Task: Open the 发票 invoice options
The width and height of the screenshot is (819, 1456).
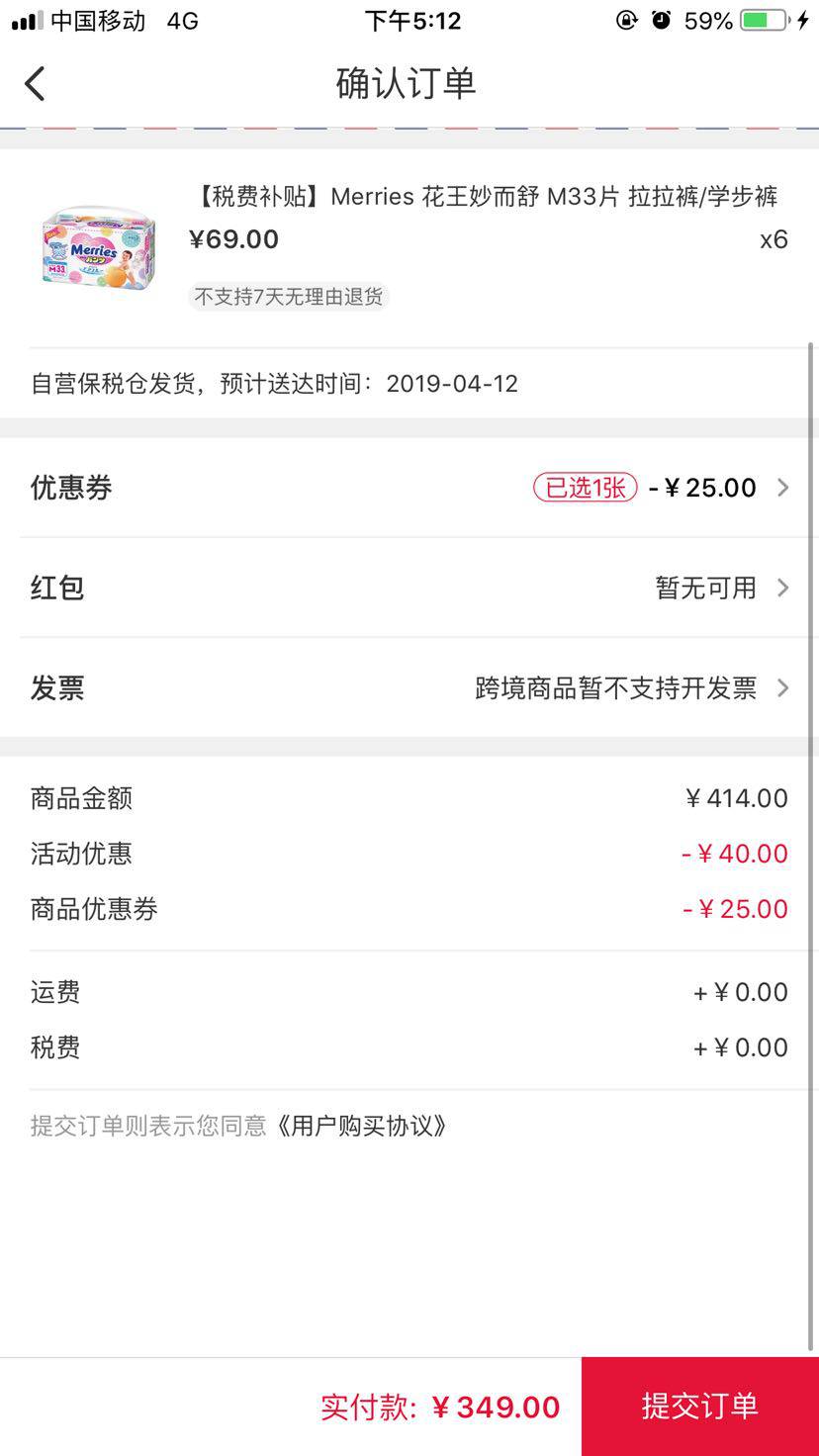Action: point(409,687)
